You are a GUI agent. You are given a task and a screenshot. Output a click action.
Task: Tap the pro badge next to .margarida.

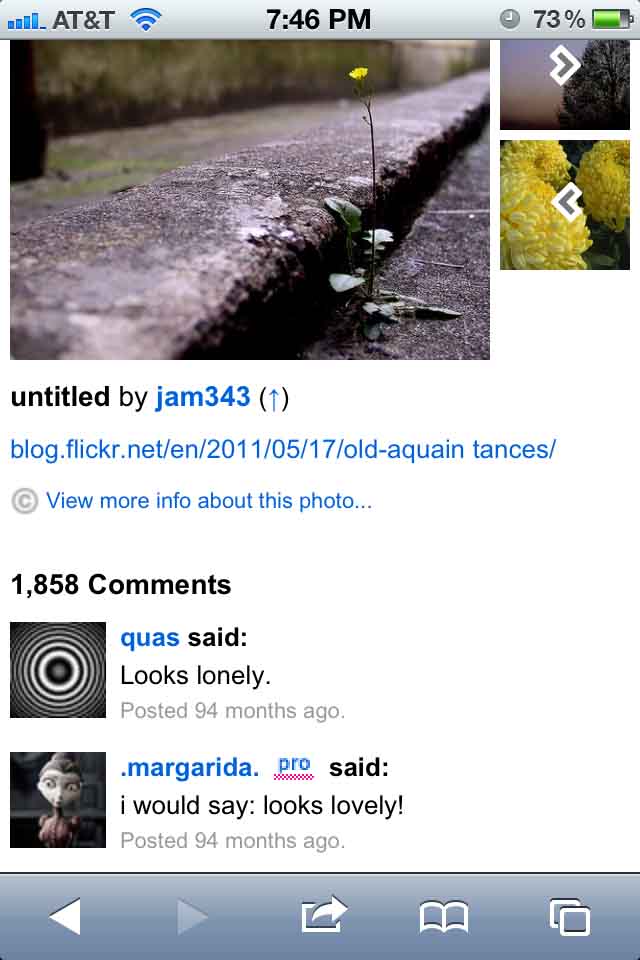pos(294,767)
